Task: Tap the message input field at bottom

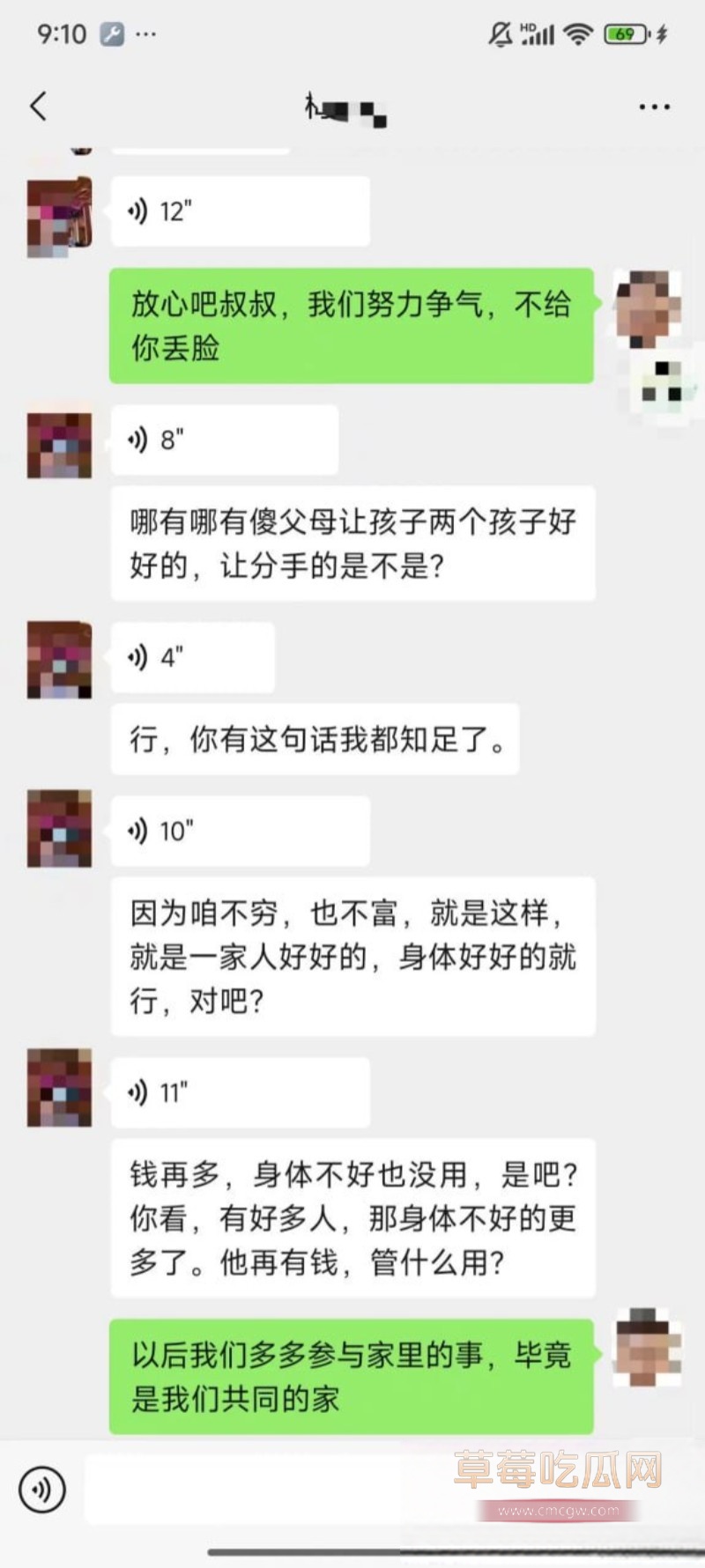Action: tap(352, 1489)
